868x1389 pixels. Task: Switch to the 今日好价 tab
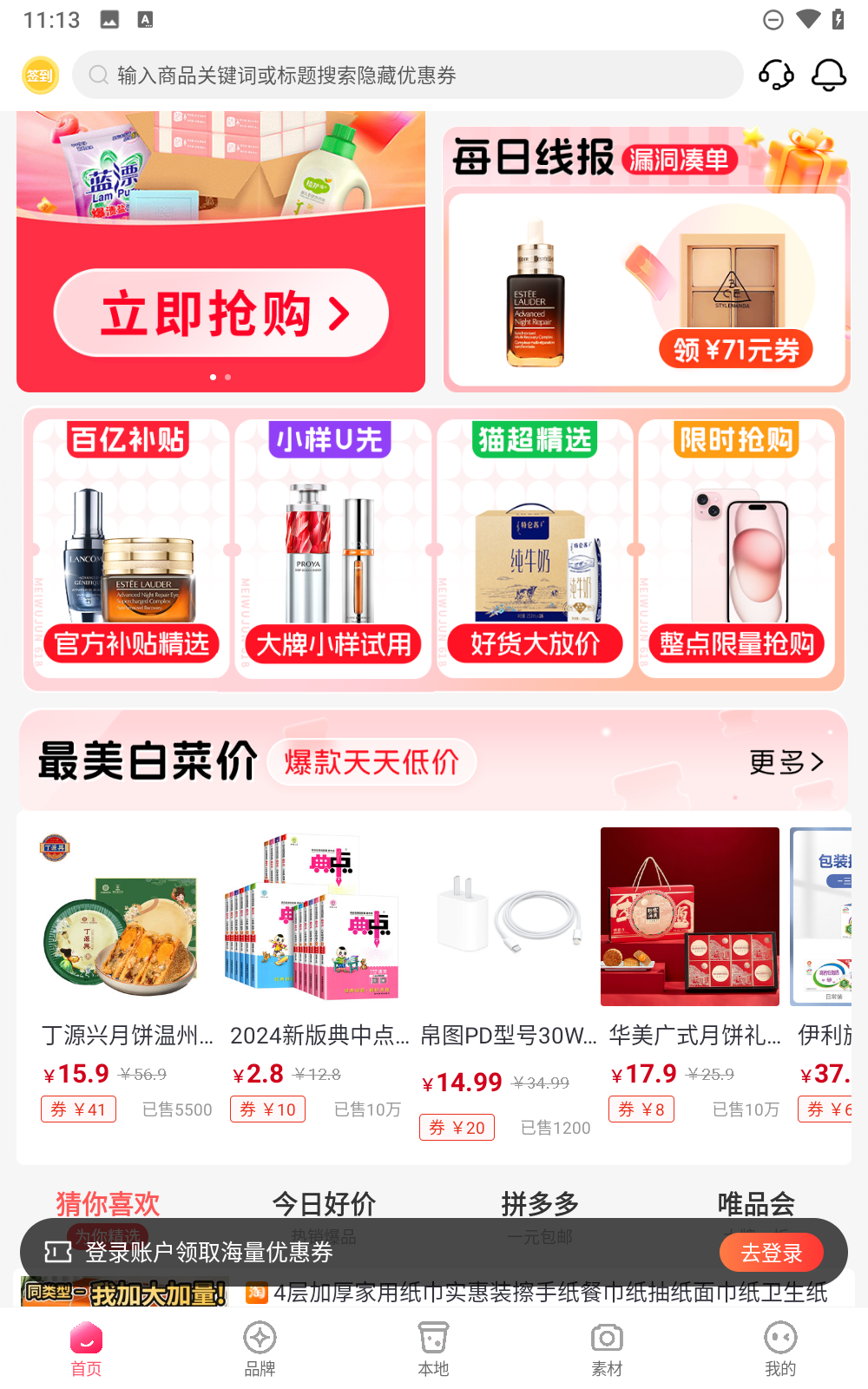324,1205
